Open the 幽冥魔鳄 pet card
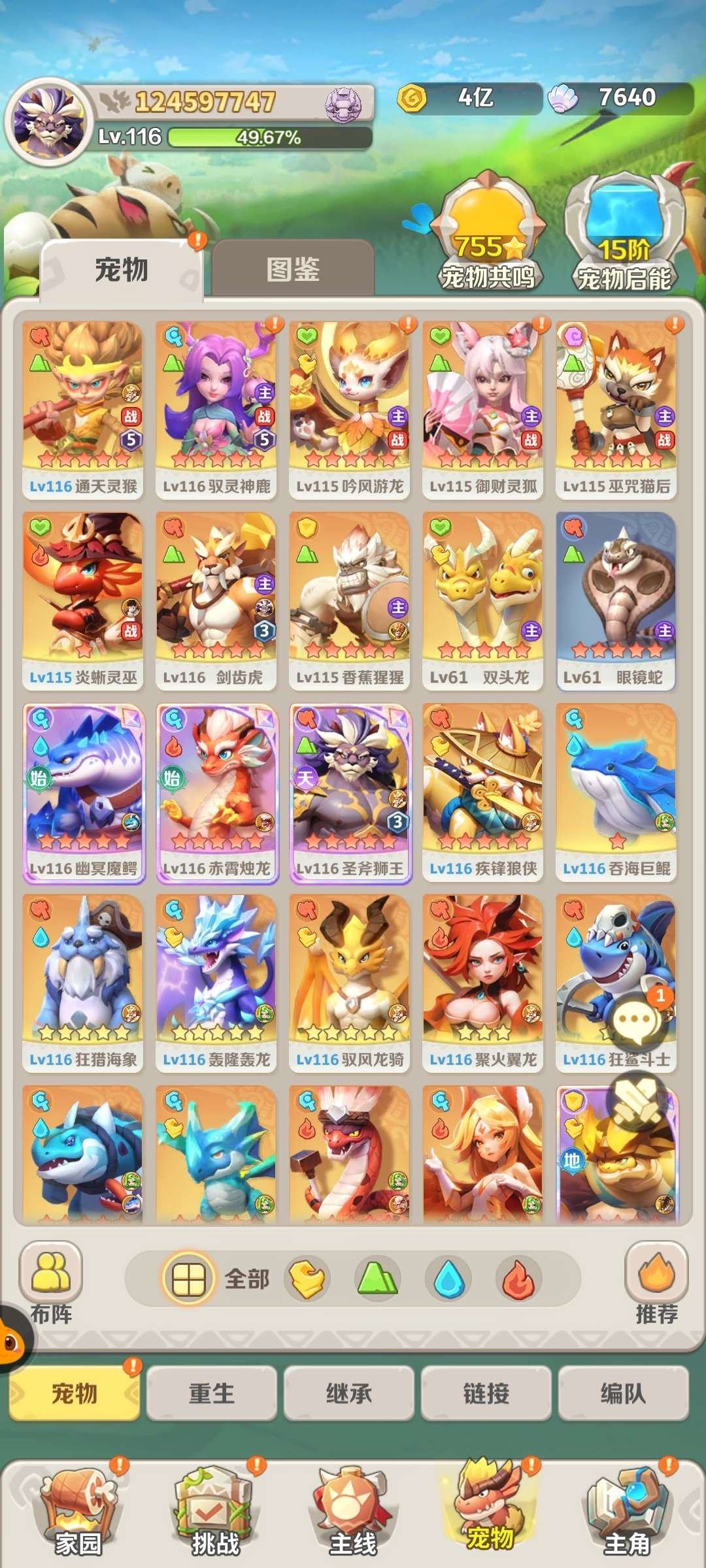The image size is (706, 1568). pyautogui.click(x=82, y=792)
